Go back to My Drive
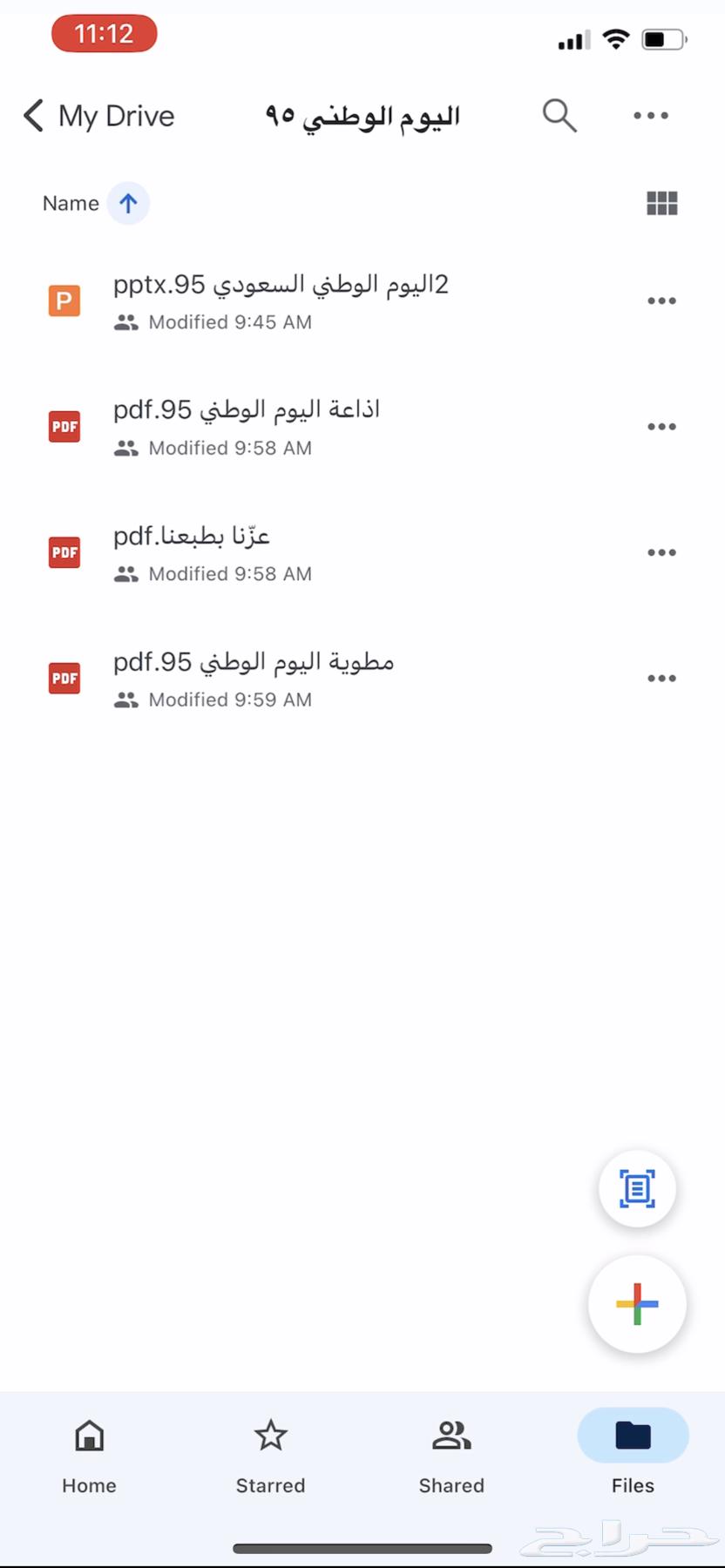Viewport: 725px width, 1568px height. click(98, 116)
